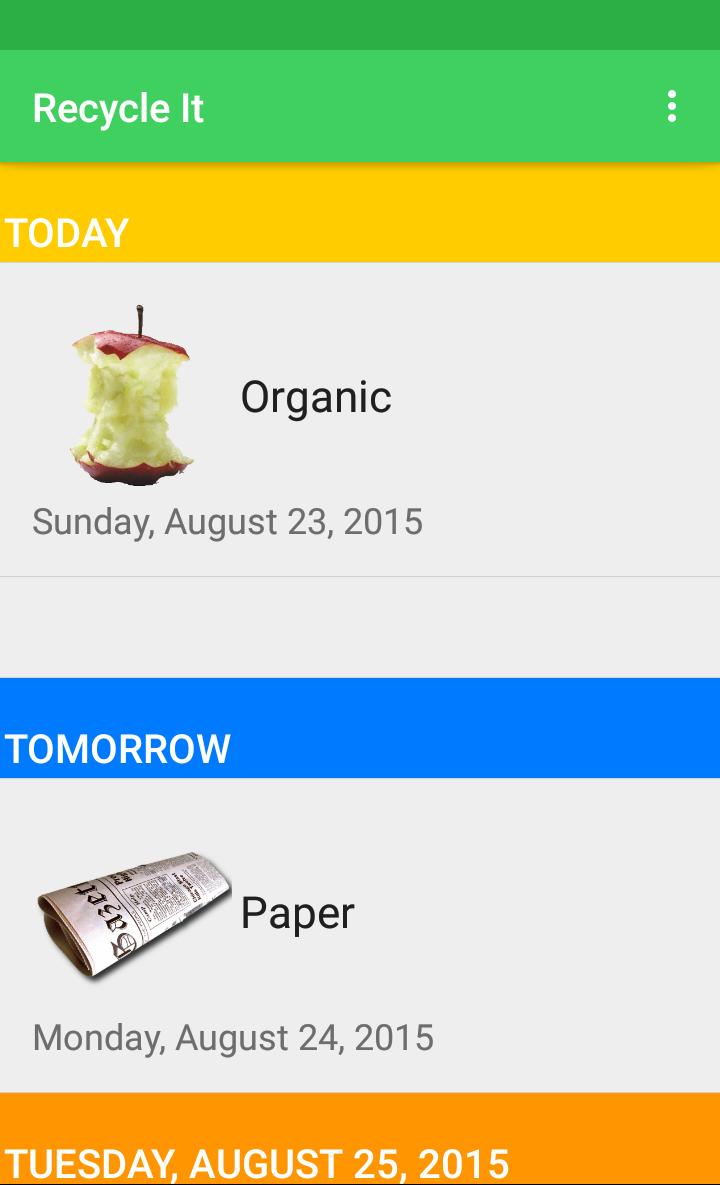Tap the date Monday, August 24, 2015
The width and height of the screenshot is (720, 1185).
pos(232,1037)
